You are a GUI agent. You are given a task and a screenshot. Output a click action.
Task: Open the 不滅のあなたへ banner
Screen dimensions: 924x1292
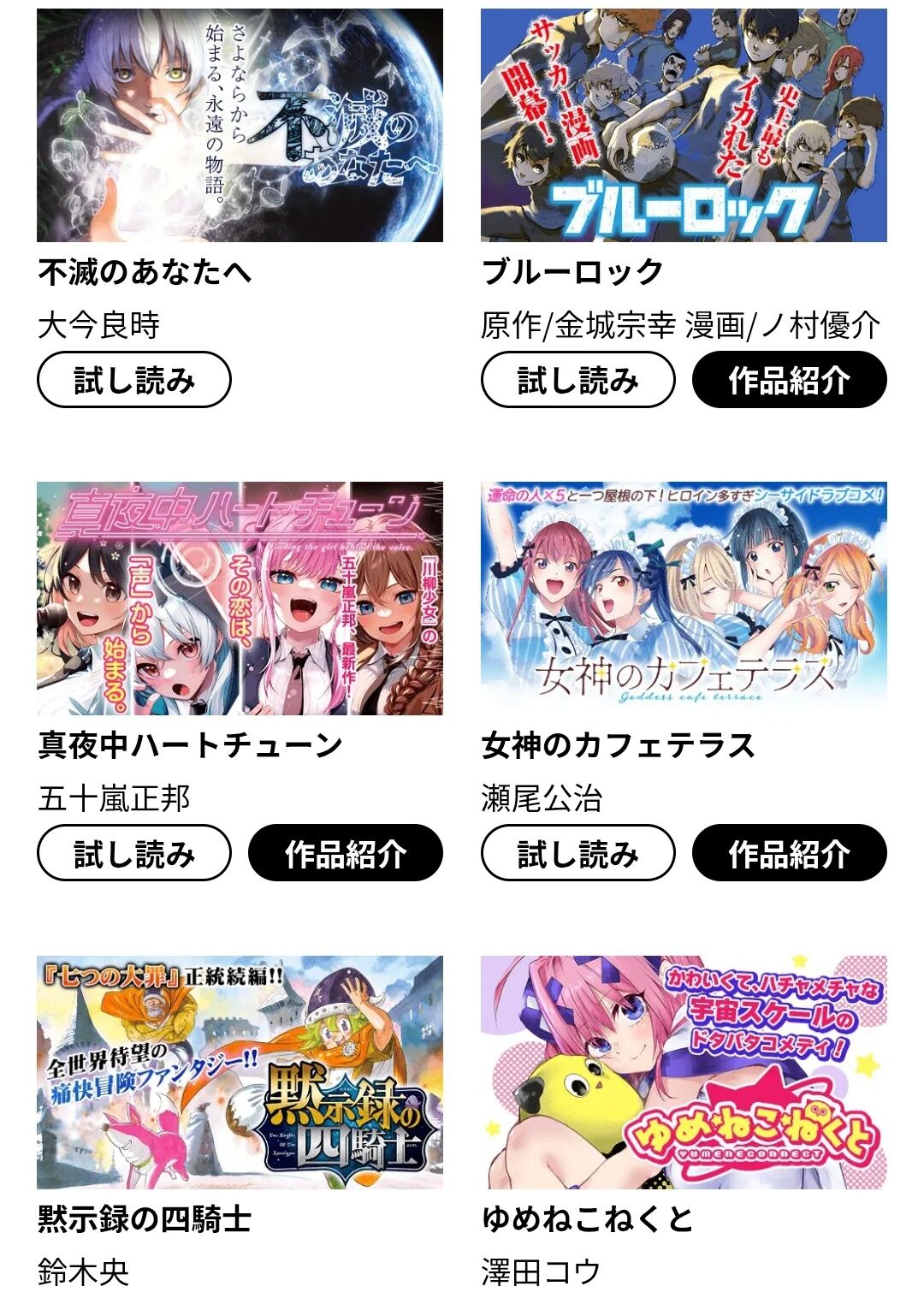coord(240,126)
